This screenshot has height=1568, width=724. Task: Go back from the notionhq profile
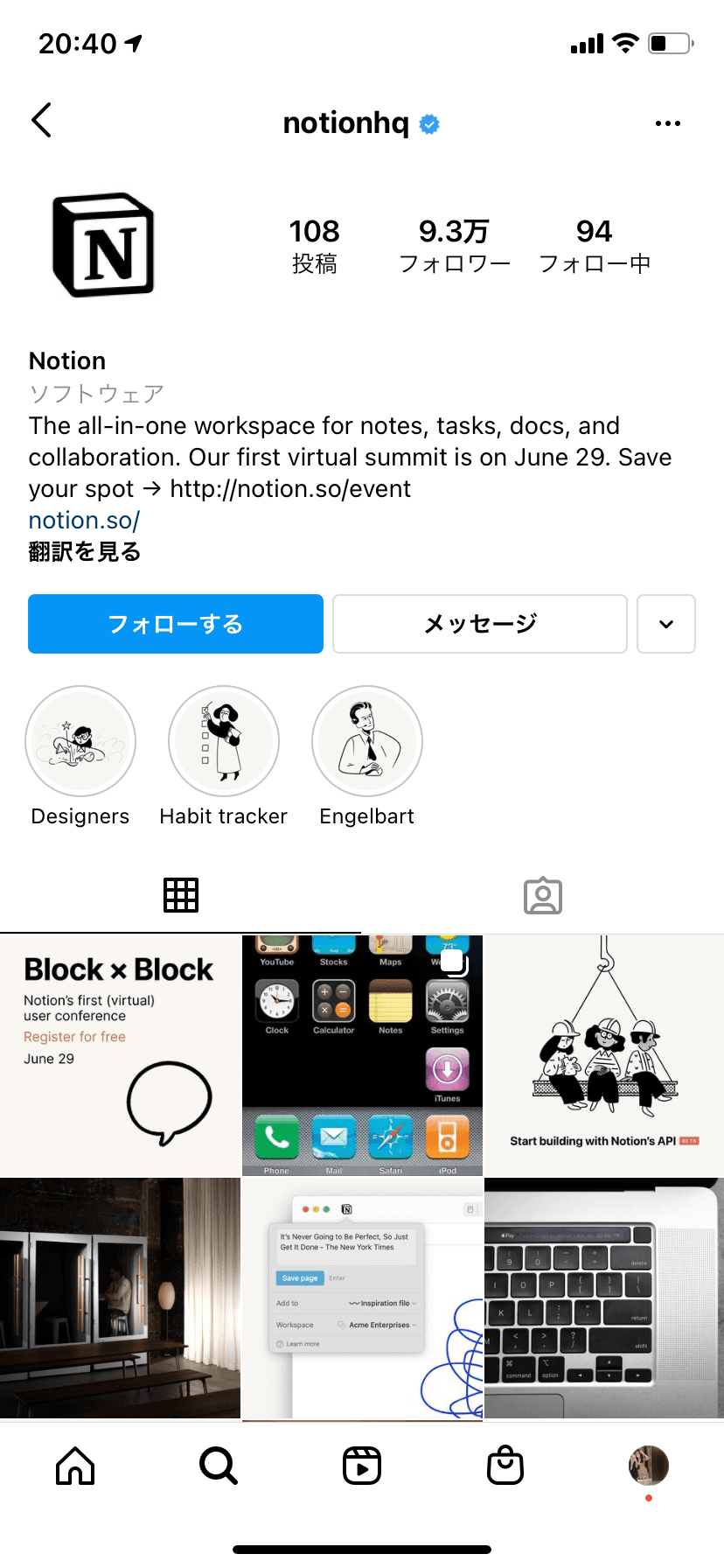click(x=41, y=121)
